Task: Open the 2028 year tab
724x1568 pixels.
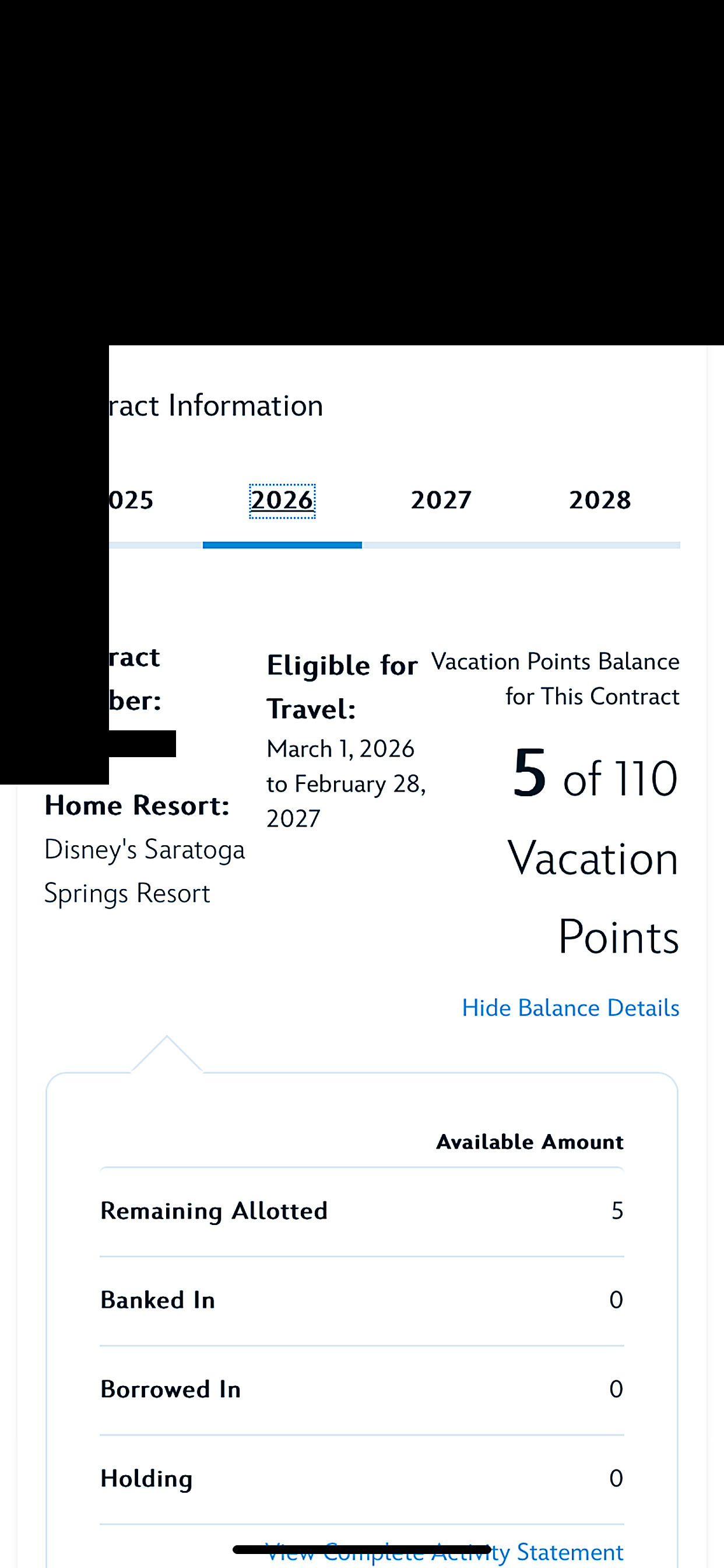Action: coord(600,501)
